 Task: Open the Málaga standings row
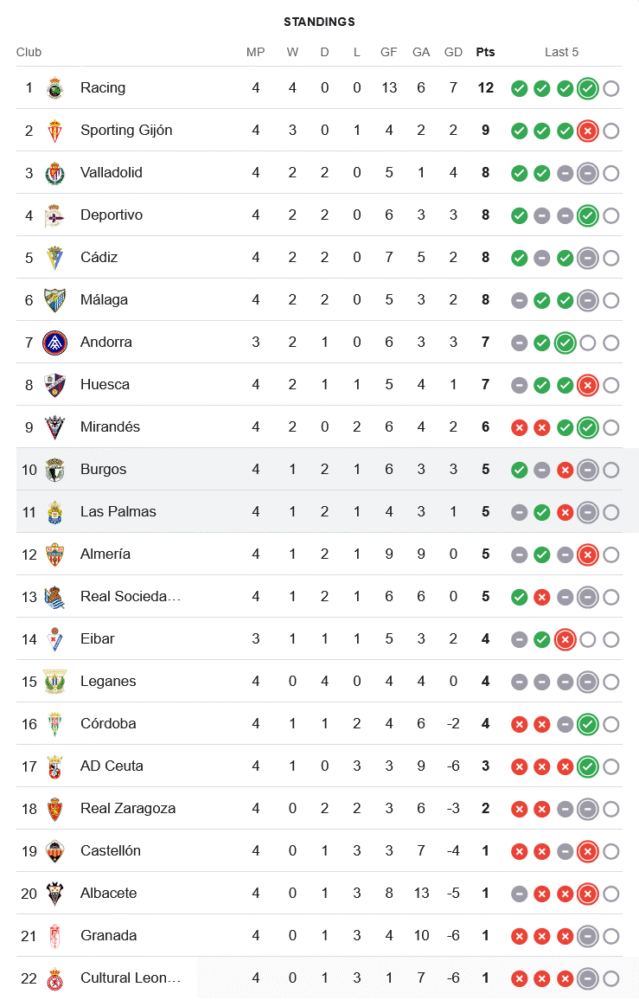point(104,299)
